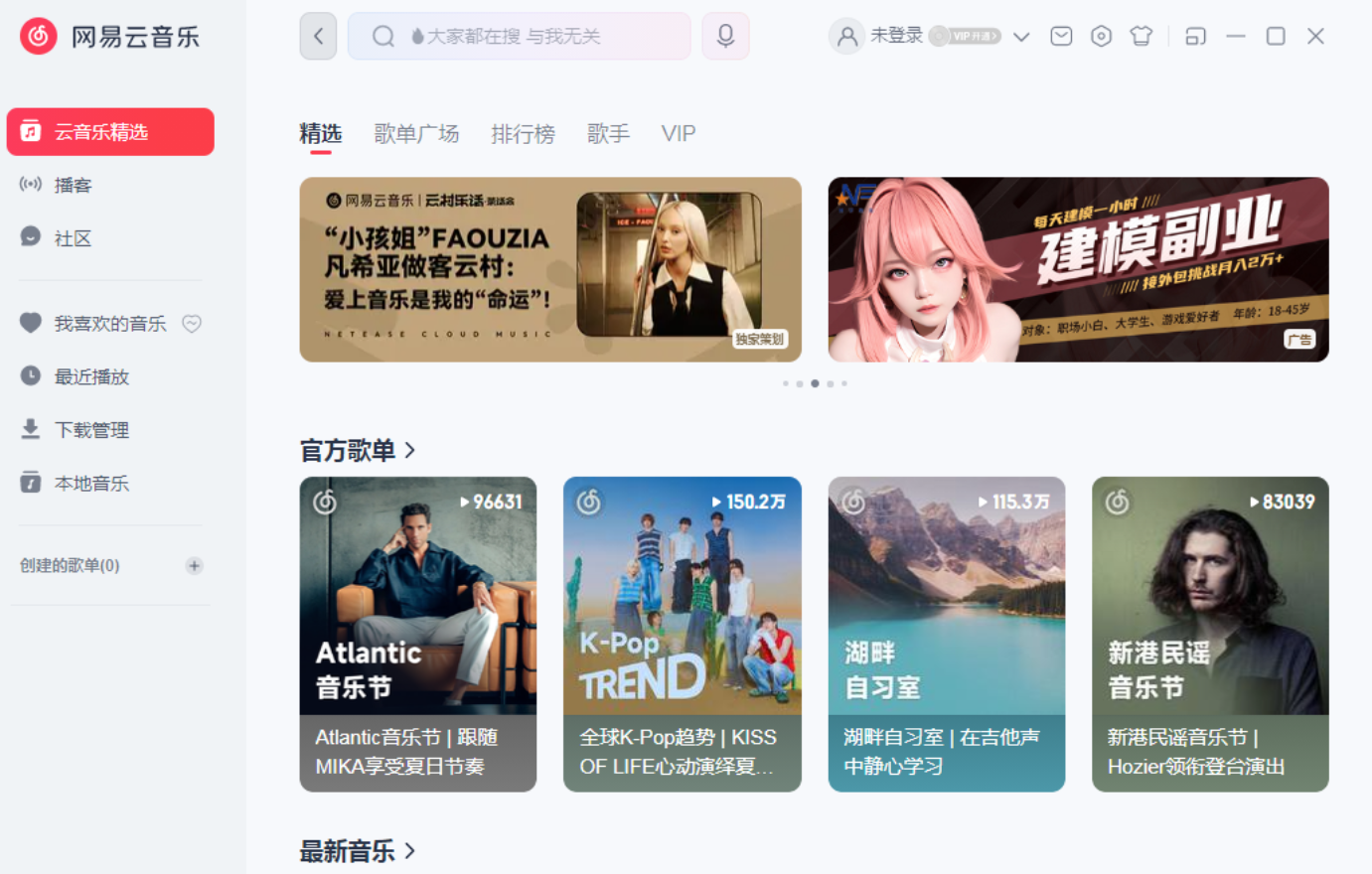Switch to 歌手 tab
The height and width of the screenshot is (874, 1372).
point(608,133)
